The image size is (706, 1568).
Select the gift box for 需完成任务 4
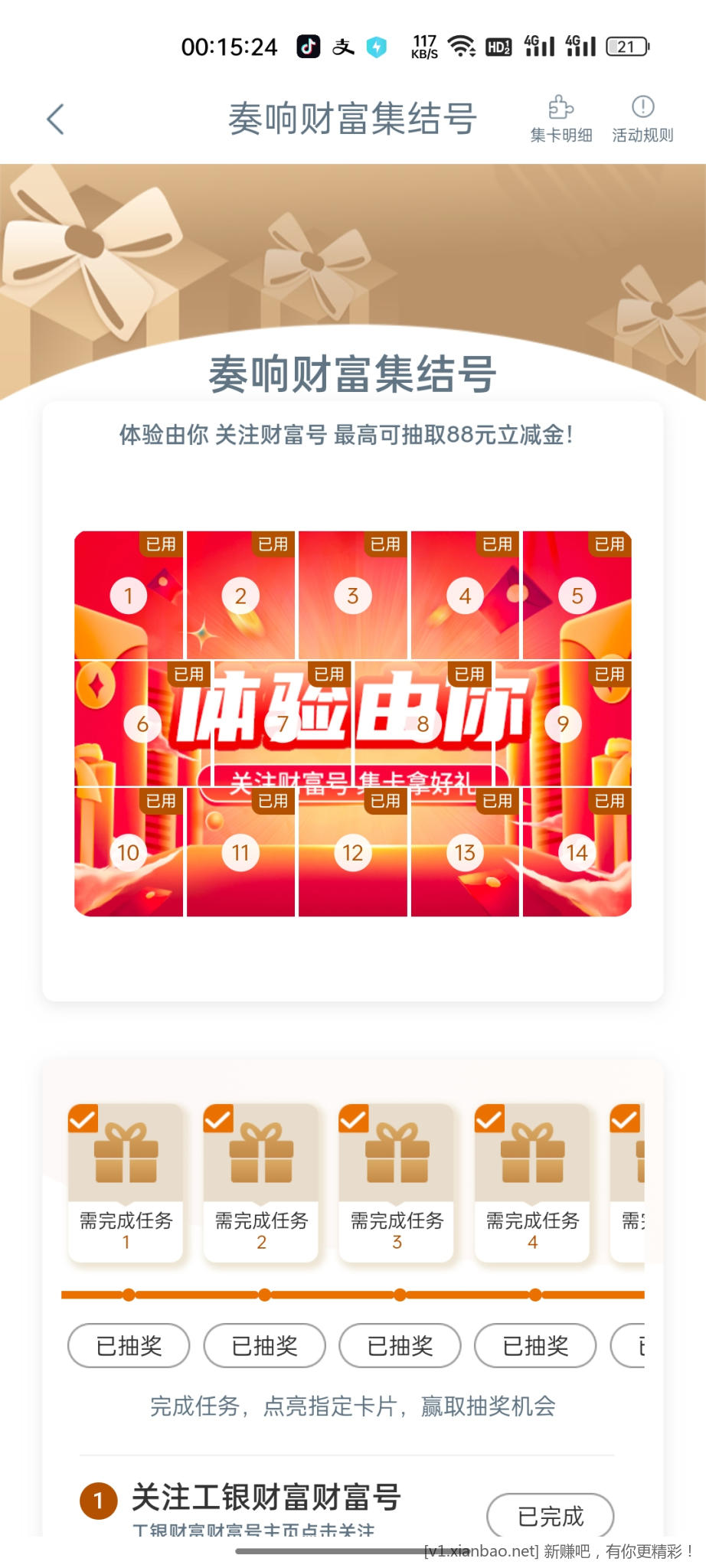coord(532,1154)
